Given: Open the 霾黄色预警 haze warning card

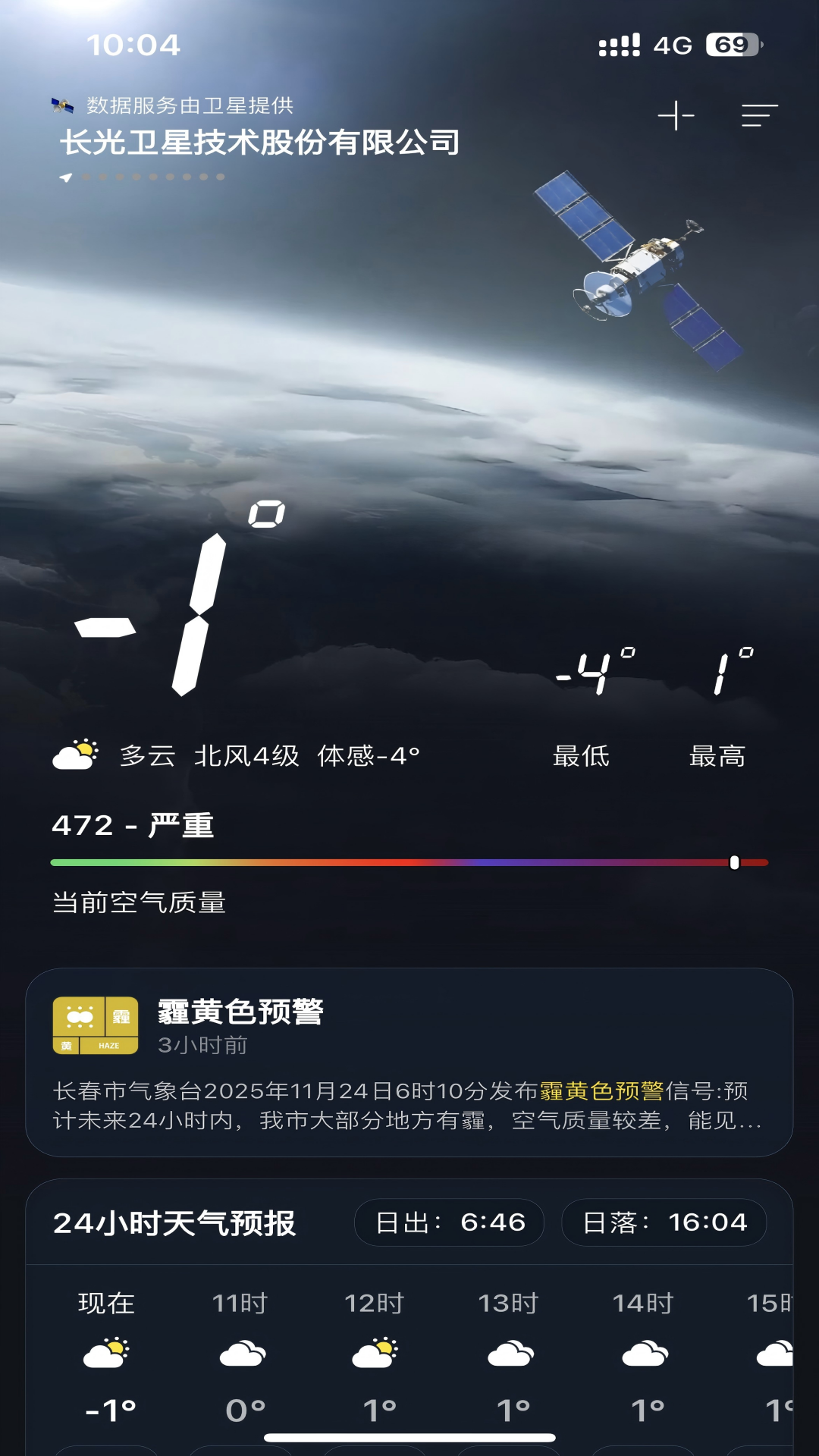Looking at the screenshot, I should 409,1062.
